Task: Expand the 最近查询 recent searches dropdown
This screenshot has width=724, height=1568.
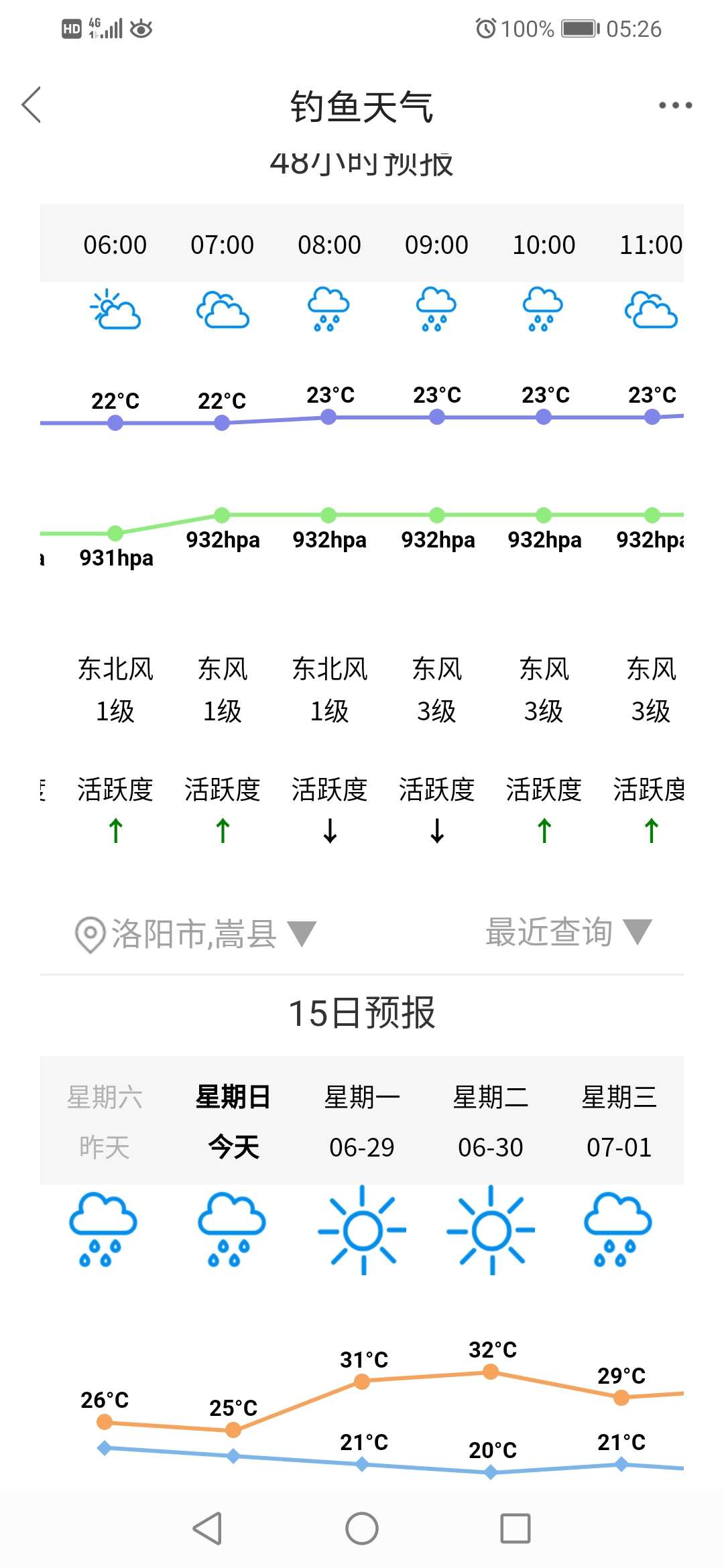Action: pyautogui.click(x=568, y=932)
